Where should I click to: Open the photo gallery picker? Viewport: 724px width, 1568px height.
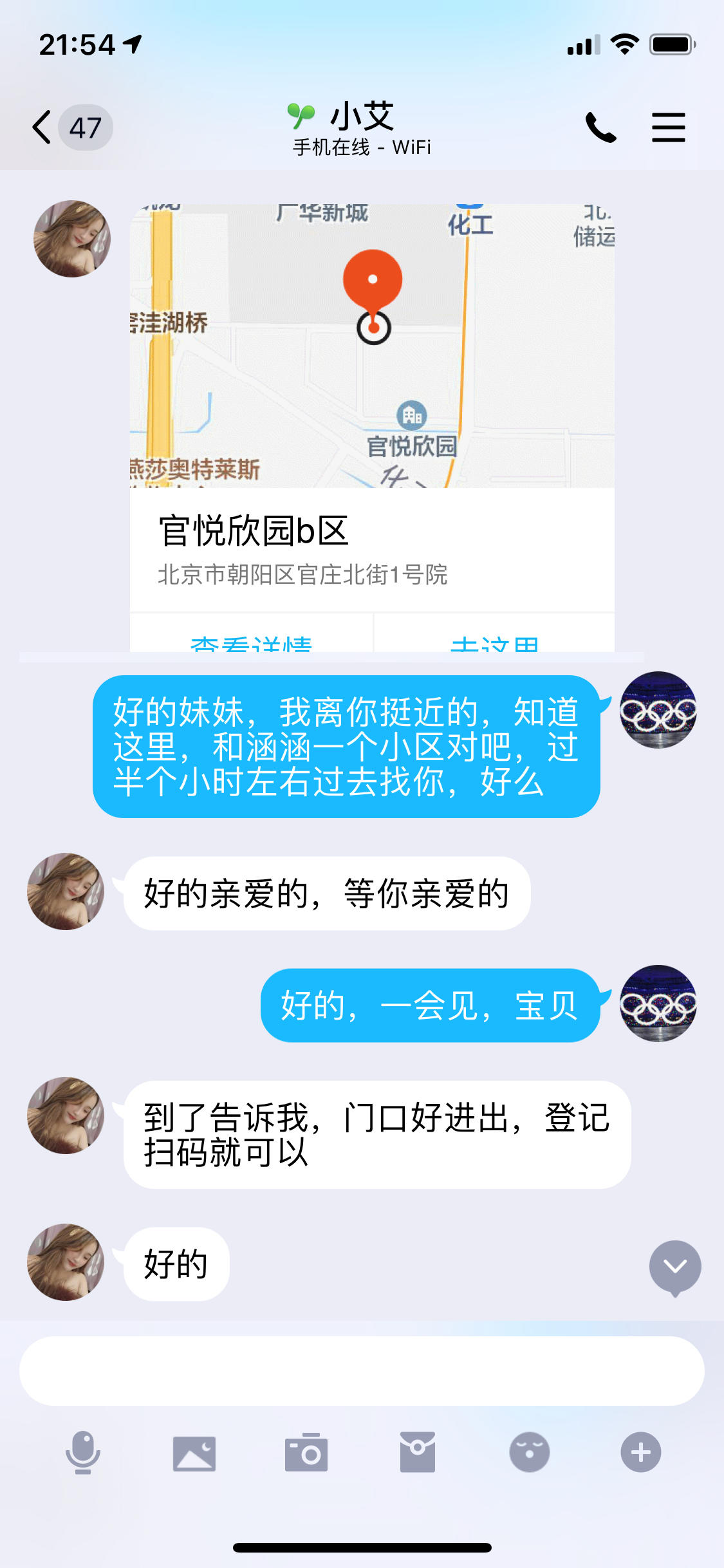[194, 1452]
